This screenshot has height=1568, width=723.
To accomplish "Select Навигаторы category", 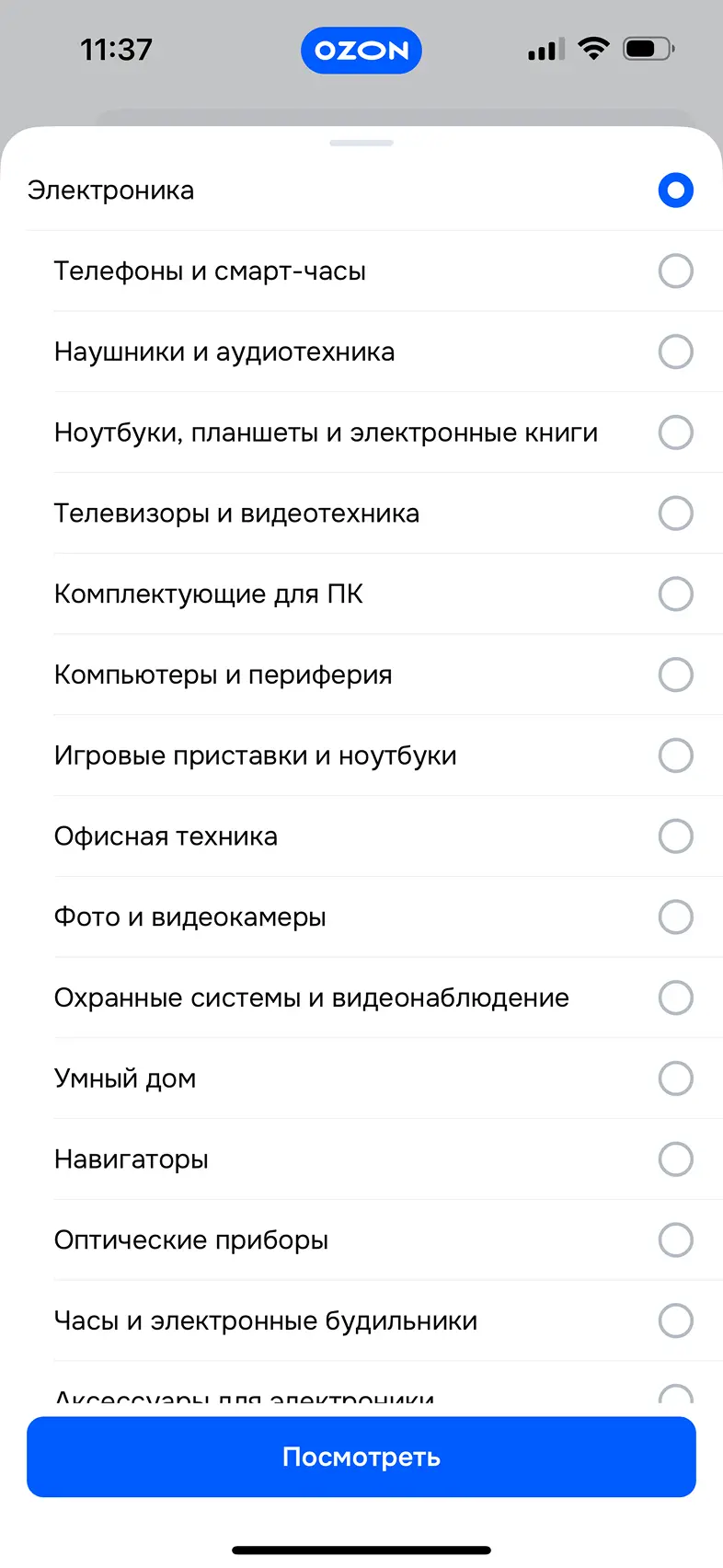I will (675, 1159).
